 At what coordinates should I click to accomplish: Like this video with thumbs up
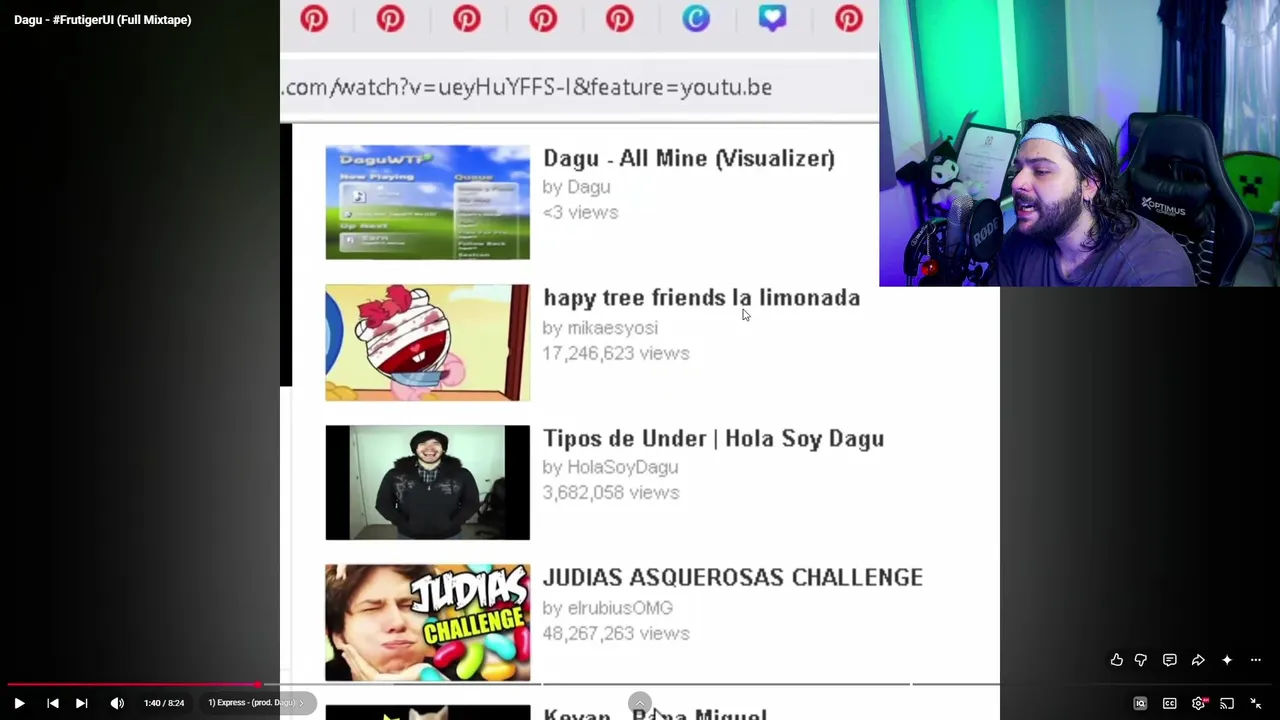(1116, 660)
